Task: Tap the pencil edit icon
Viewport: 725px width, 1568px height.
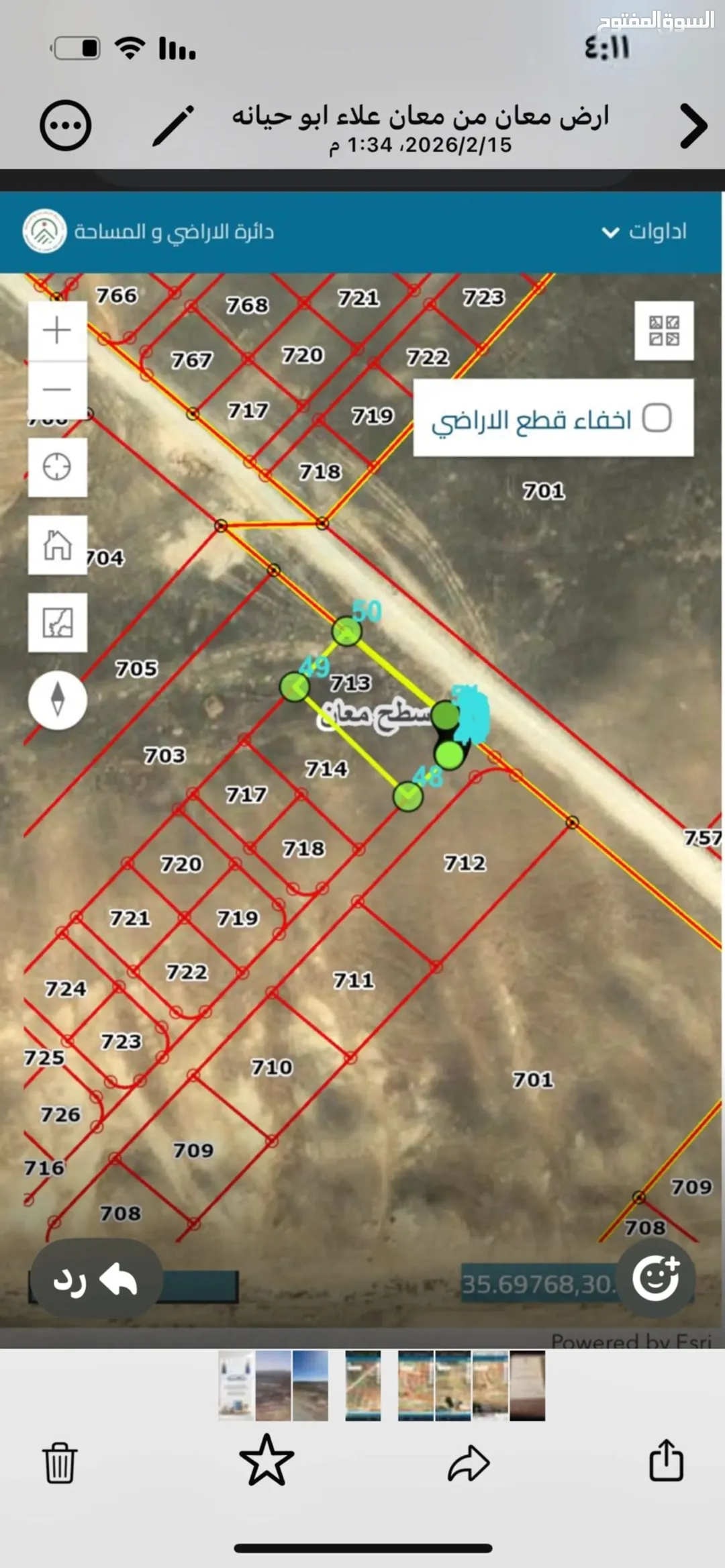Action: point(173,126)
